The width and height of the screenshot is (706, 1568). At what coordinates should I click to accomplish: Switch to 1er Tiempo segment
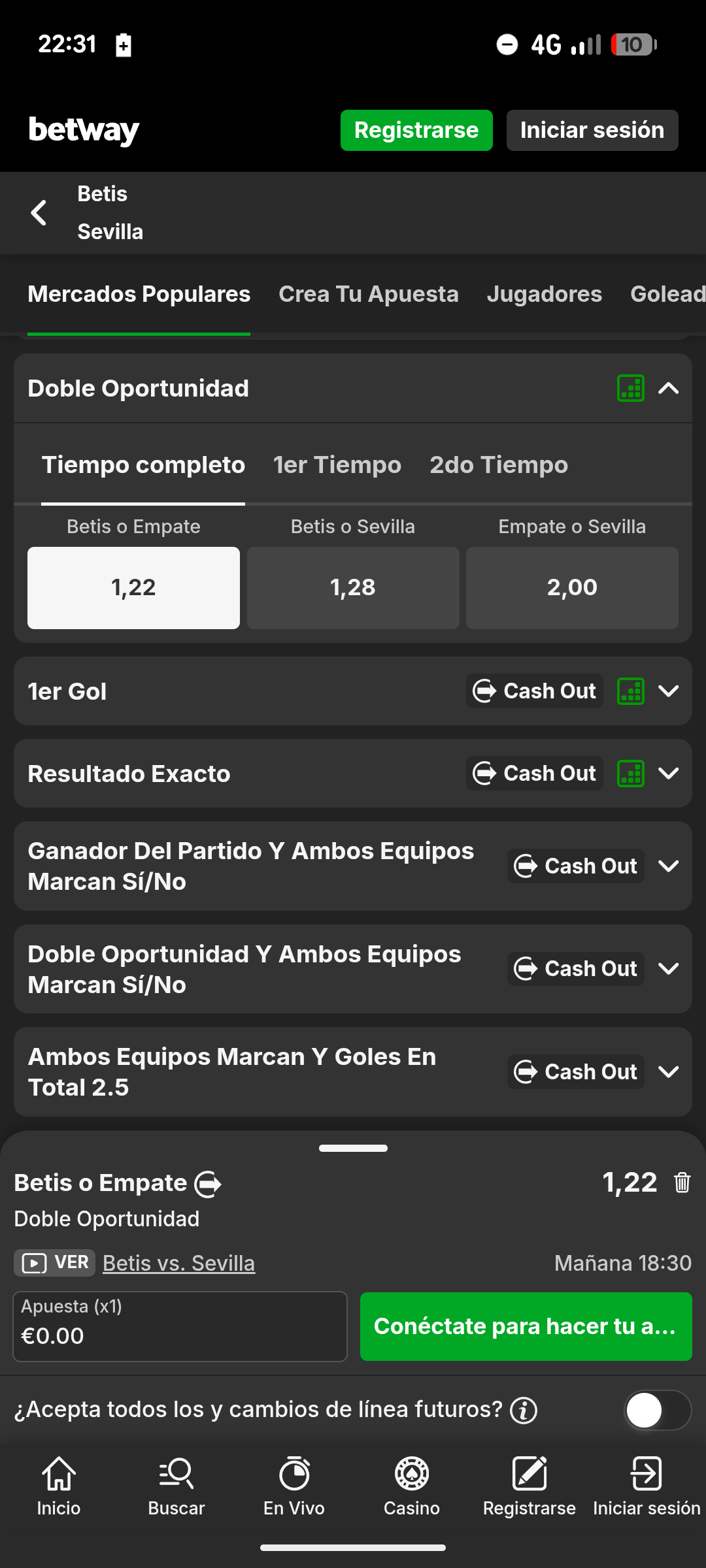(x=337, y=465)
